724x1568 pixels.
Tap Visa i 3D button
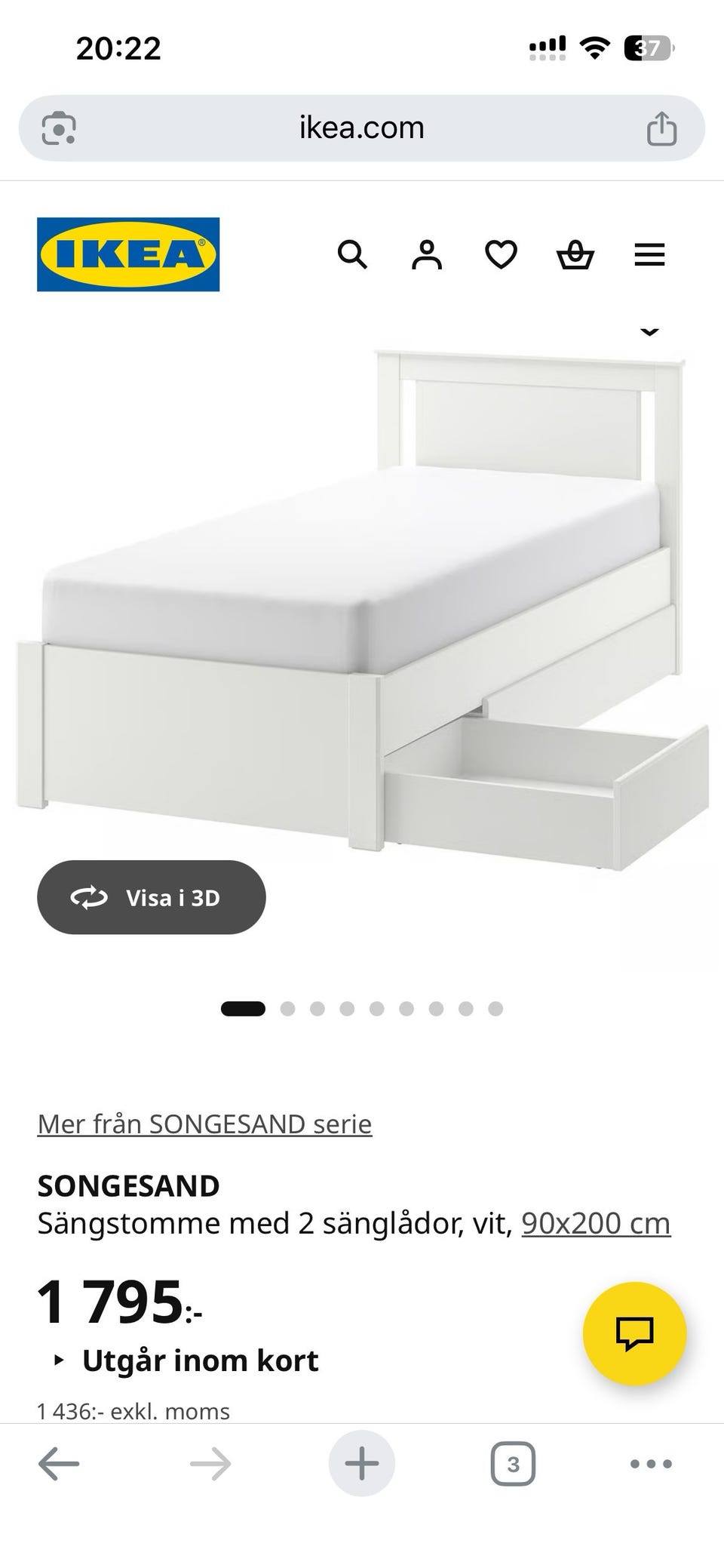click(x=152, y=897)
